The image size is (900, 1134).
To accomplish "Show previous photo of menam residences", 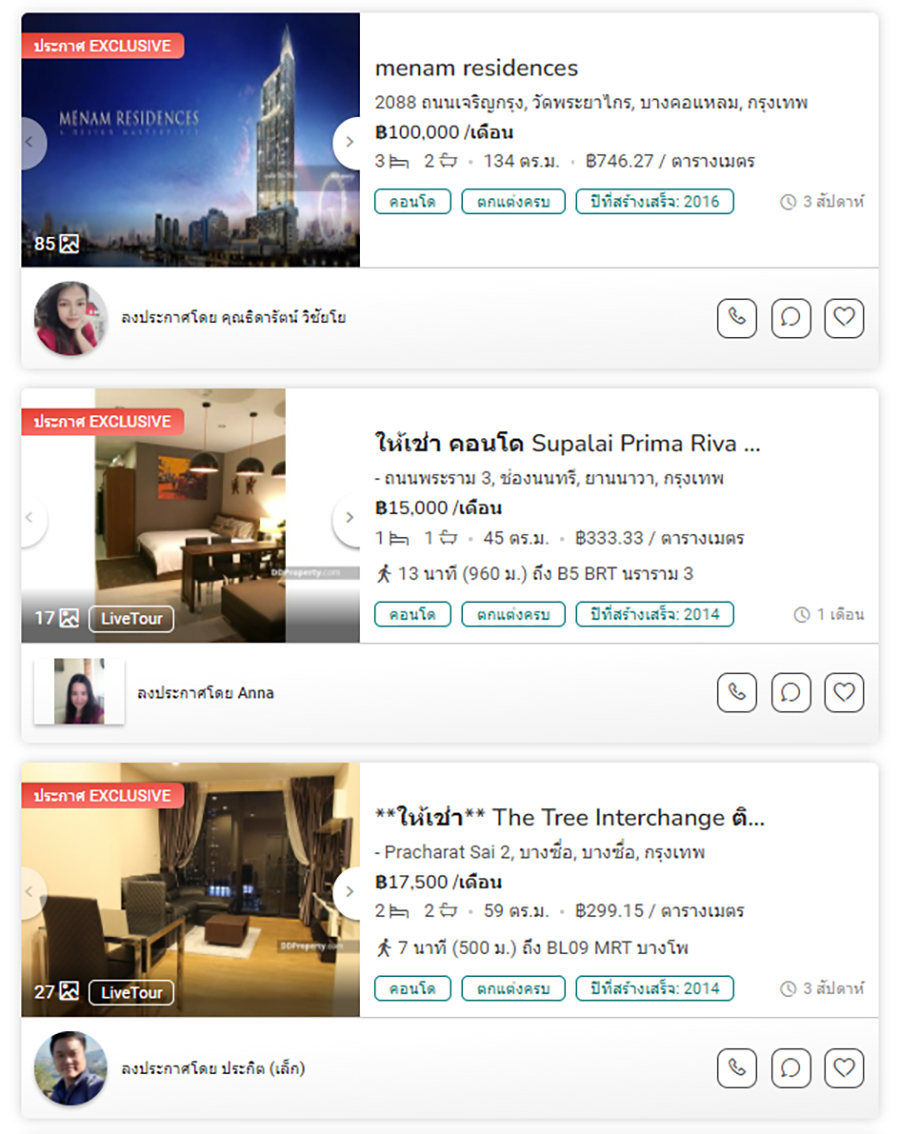I will (x=31, y=142).
